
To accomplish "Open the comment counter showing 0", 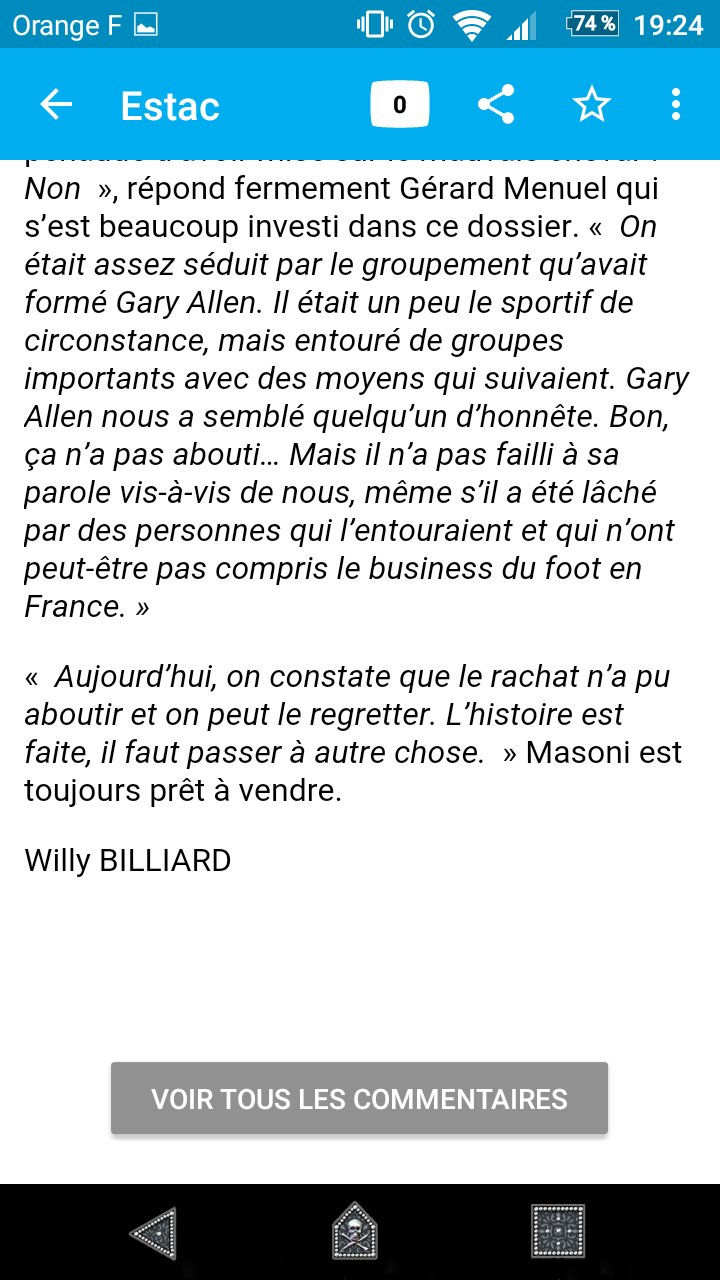I will (x=399, y=105).
